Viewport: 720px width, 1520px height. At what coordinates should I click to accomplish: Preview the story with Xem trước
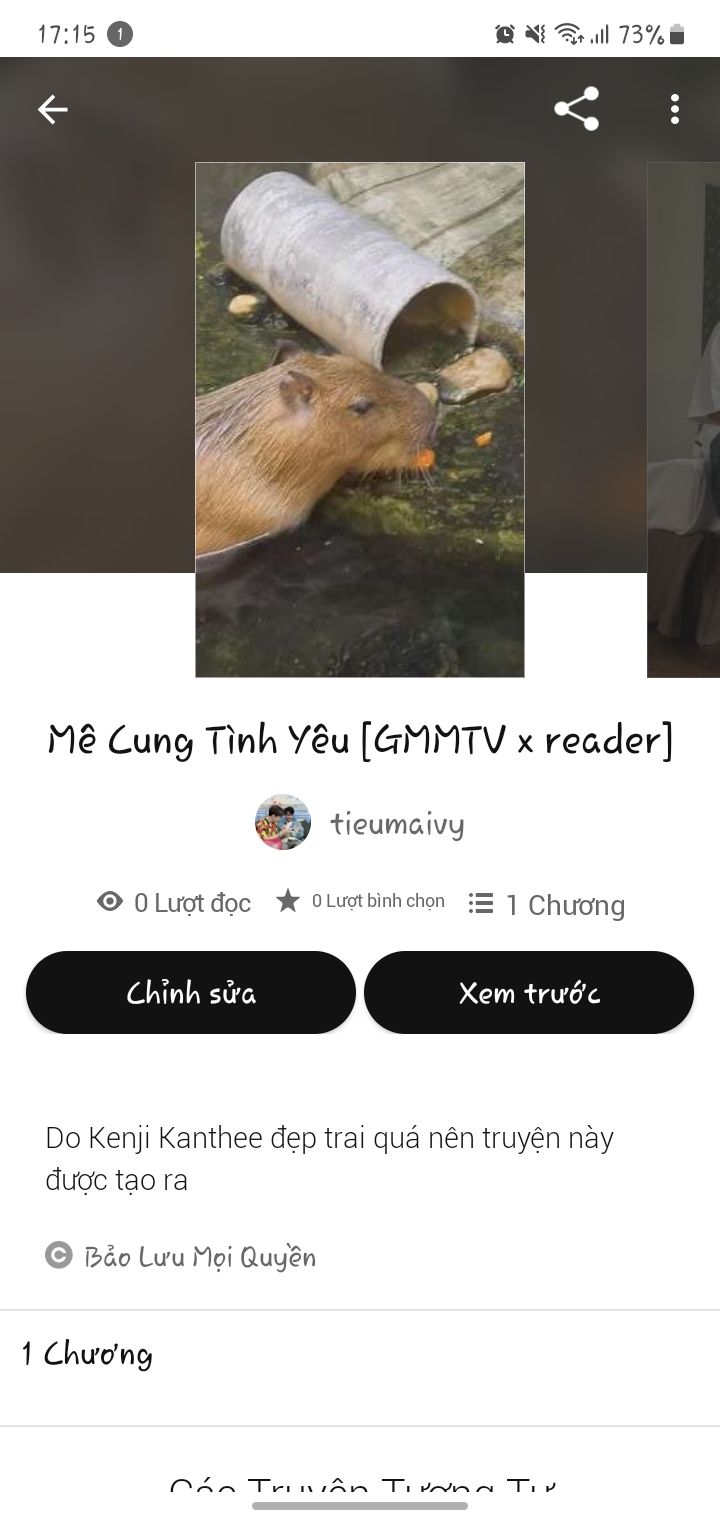tap(529, 993)
